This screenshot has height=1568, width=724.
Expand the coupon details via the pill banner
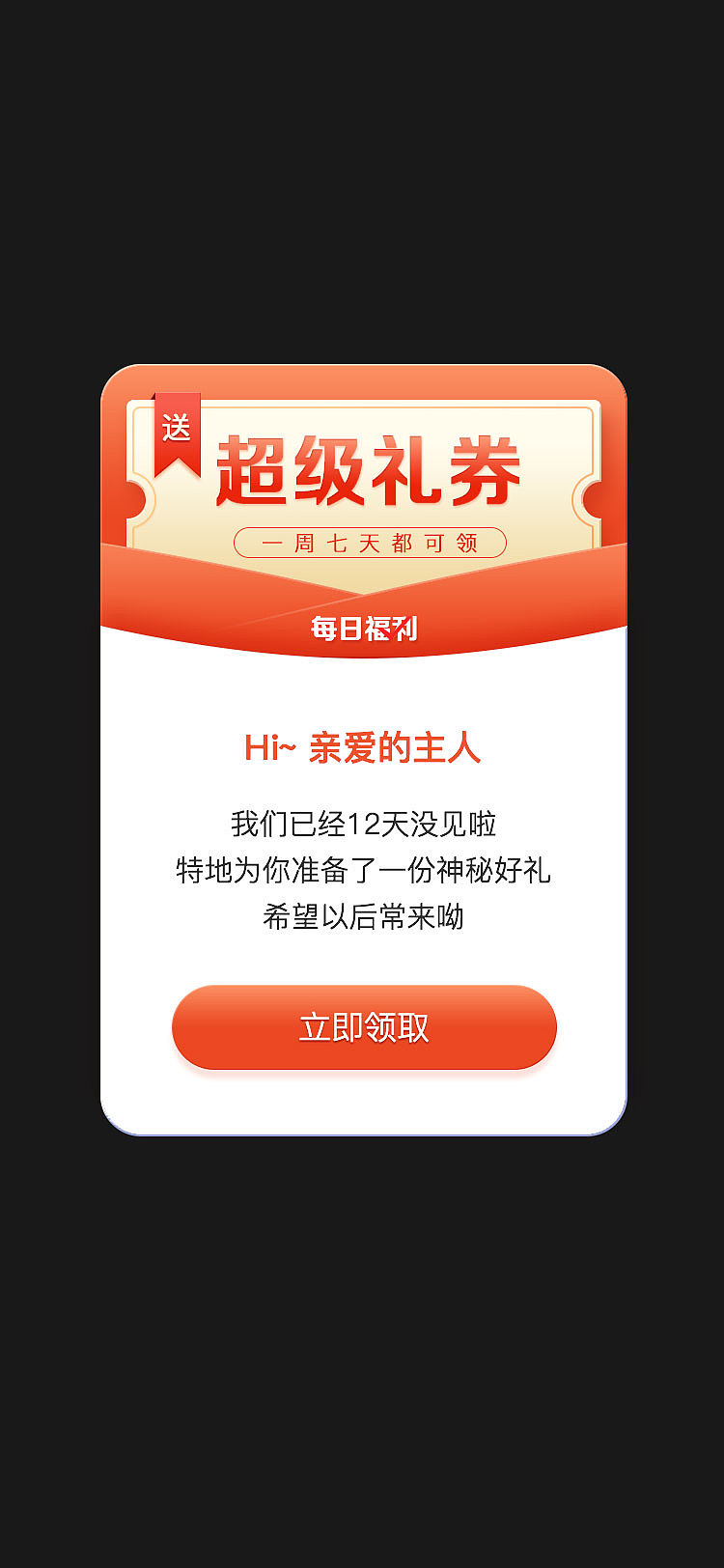click(x=367, y=543)
